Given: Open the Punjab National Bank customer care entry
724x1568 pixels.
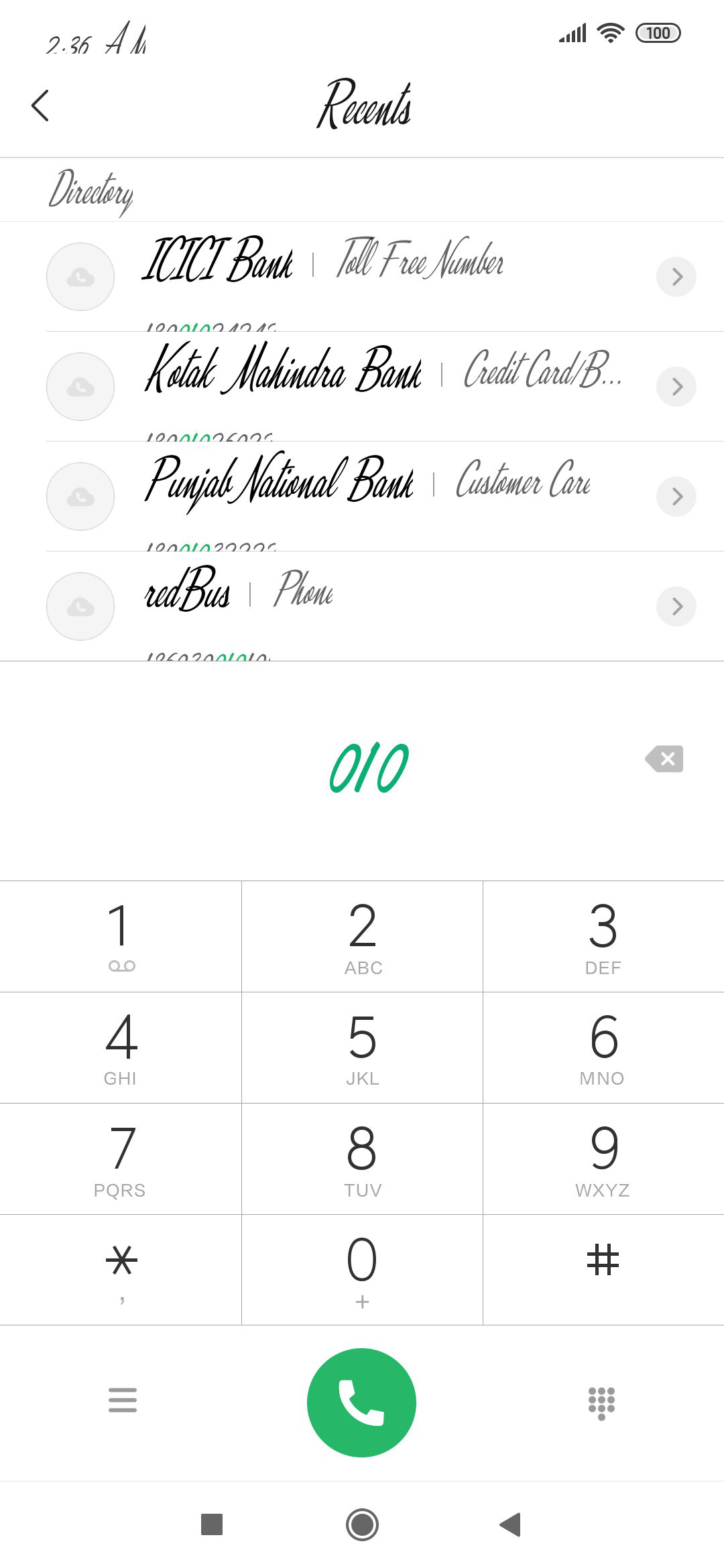Looking at the screenshot, I should [362, 497].
